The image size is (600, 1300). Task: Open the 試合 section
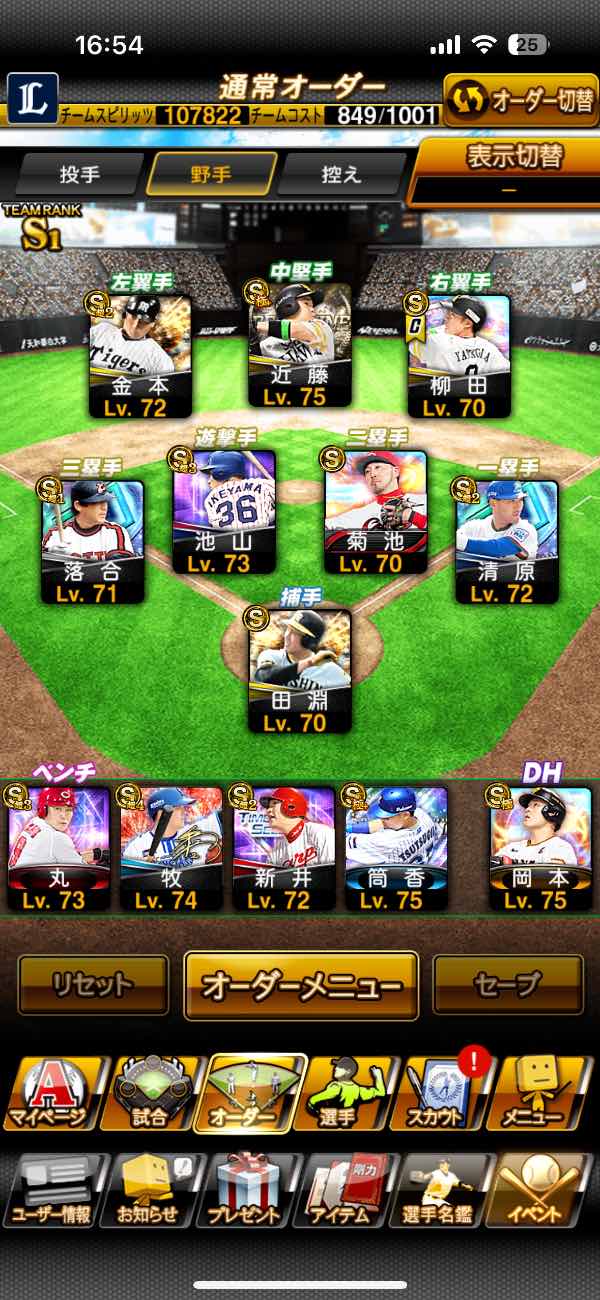pyautogui.click(x=149, y=1094)
